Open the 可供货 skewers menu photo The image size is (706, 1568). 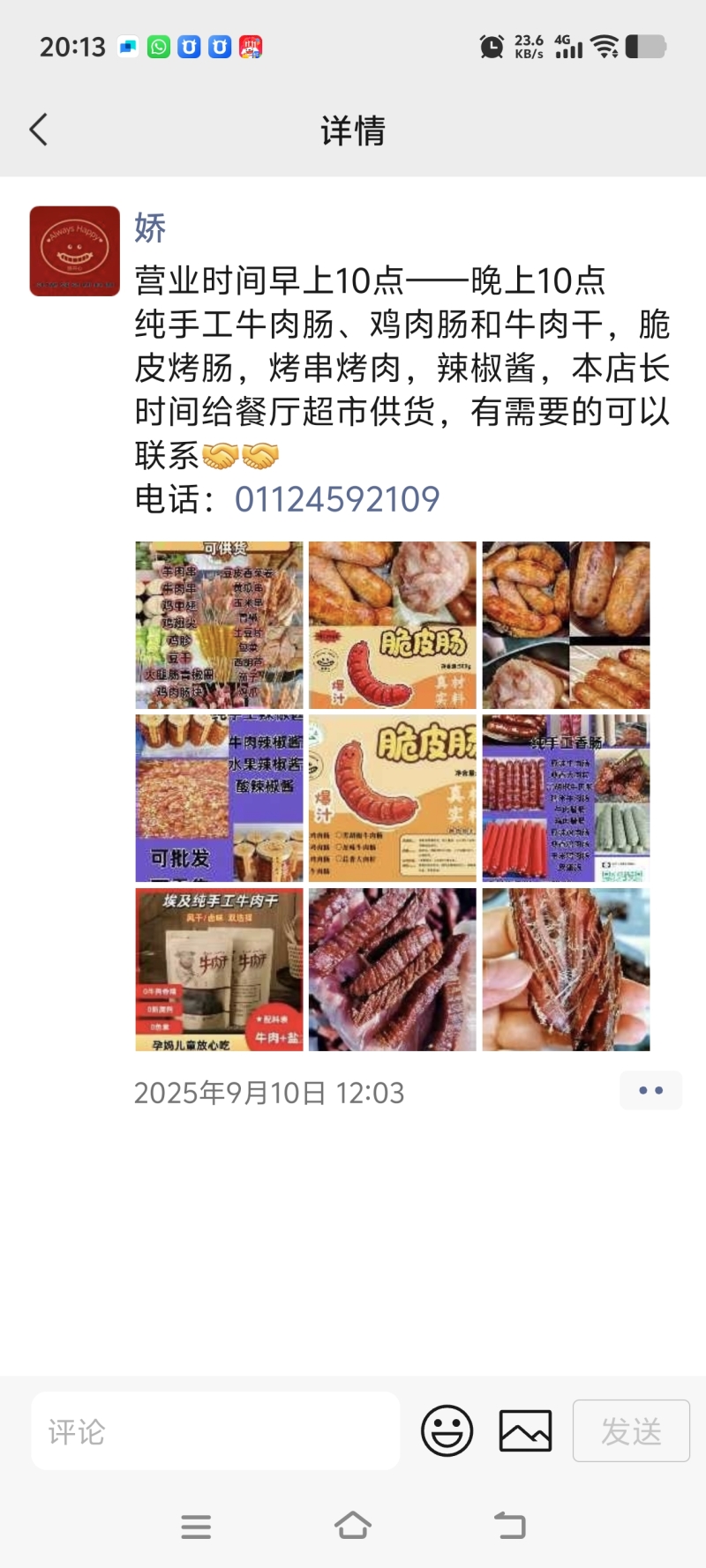219,625
